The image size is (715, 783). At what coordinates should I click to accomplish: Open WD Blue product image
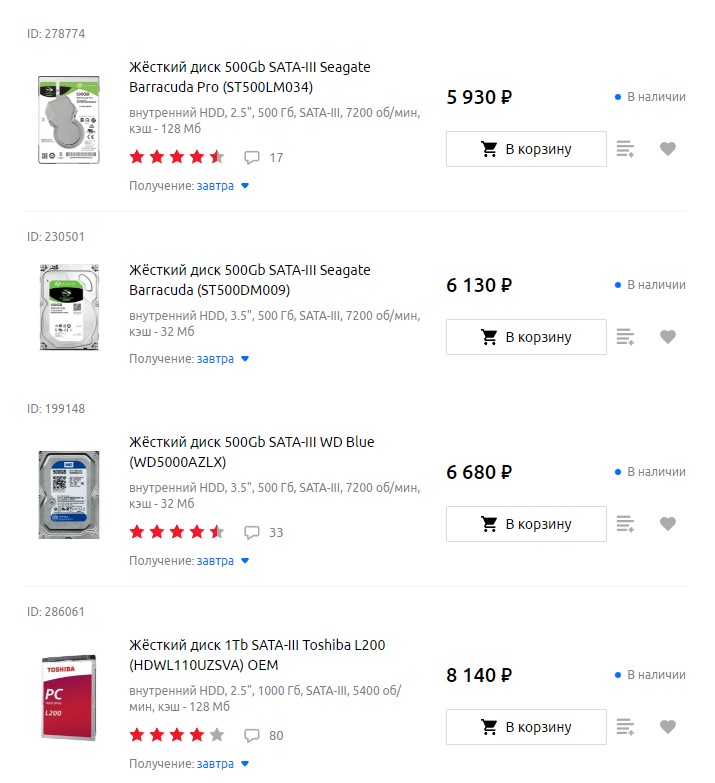69,496
